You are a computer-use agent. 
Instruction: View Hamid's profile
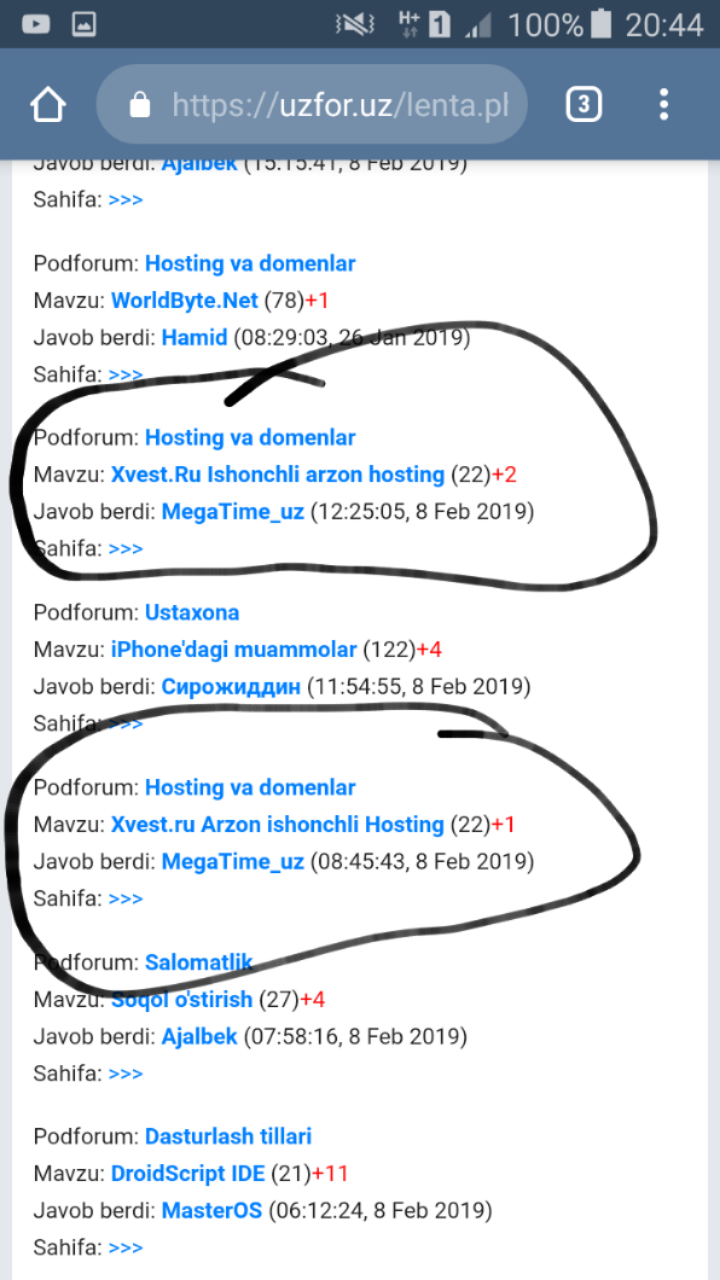pos(194,338)
